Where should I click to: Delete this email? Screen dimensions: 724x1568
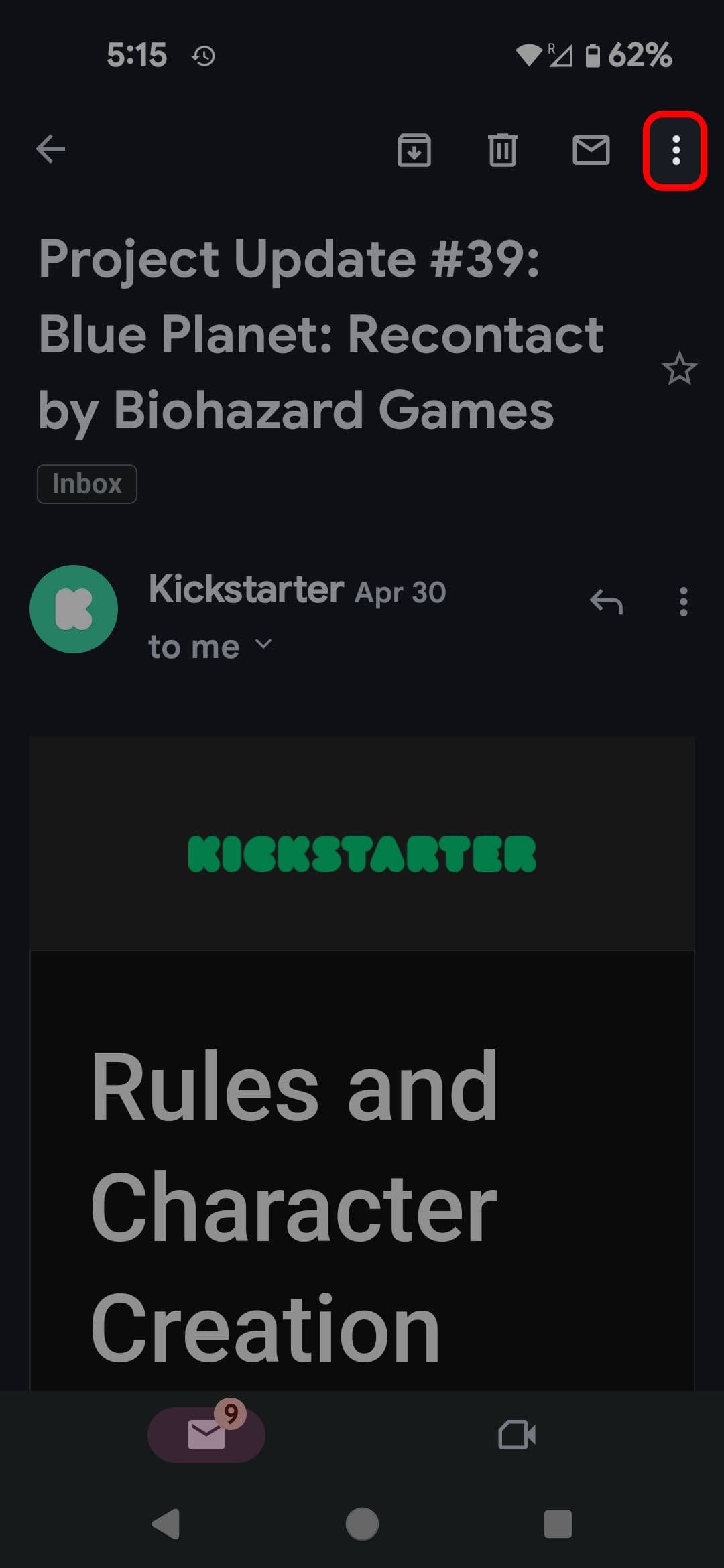[502, 149]
